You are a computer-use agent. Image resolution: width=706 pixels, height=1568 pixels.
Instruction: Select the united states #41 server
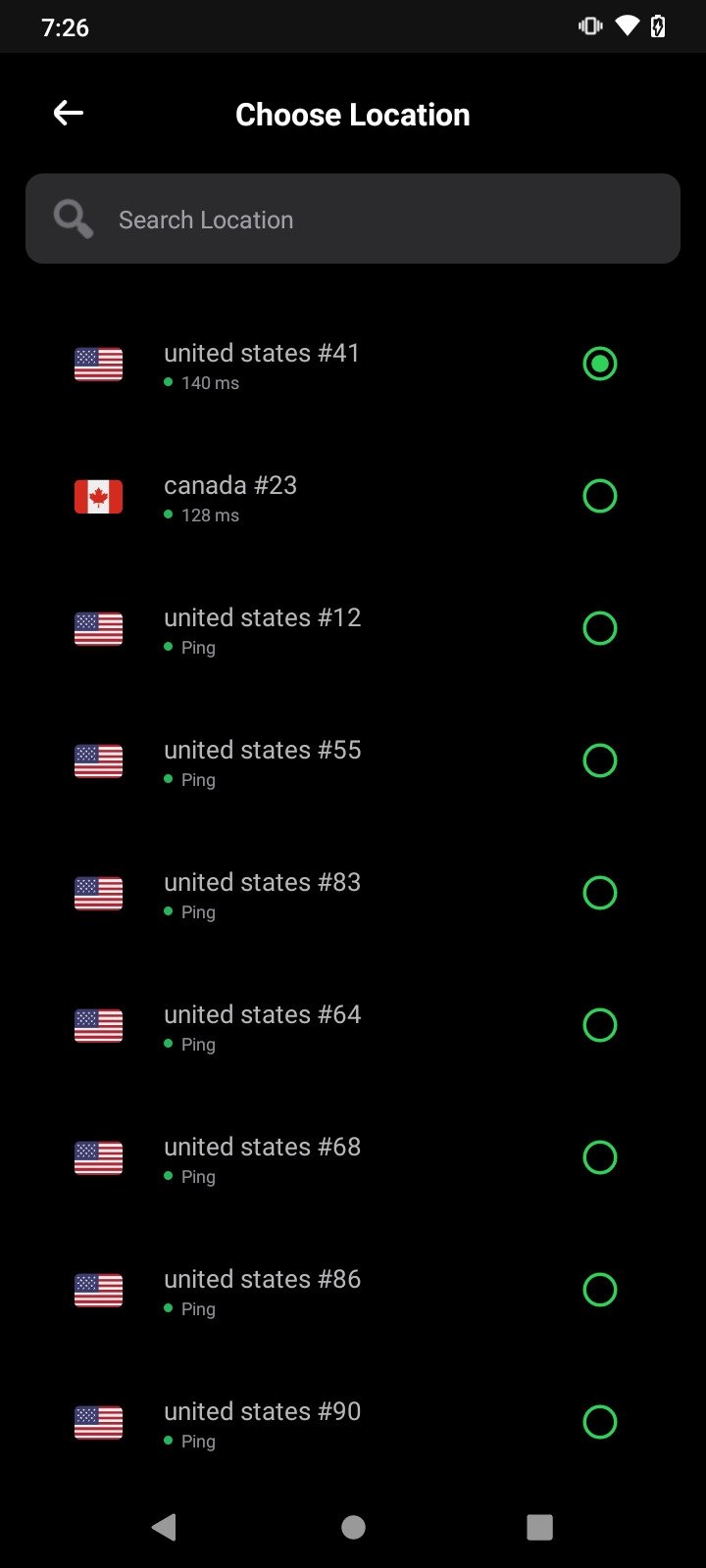click(353, 365)
